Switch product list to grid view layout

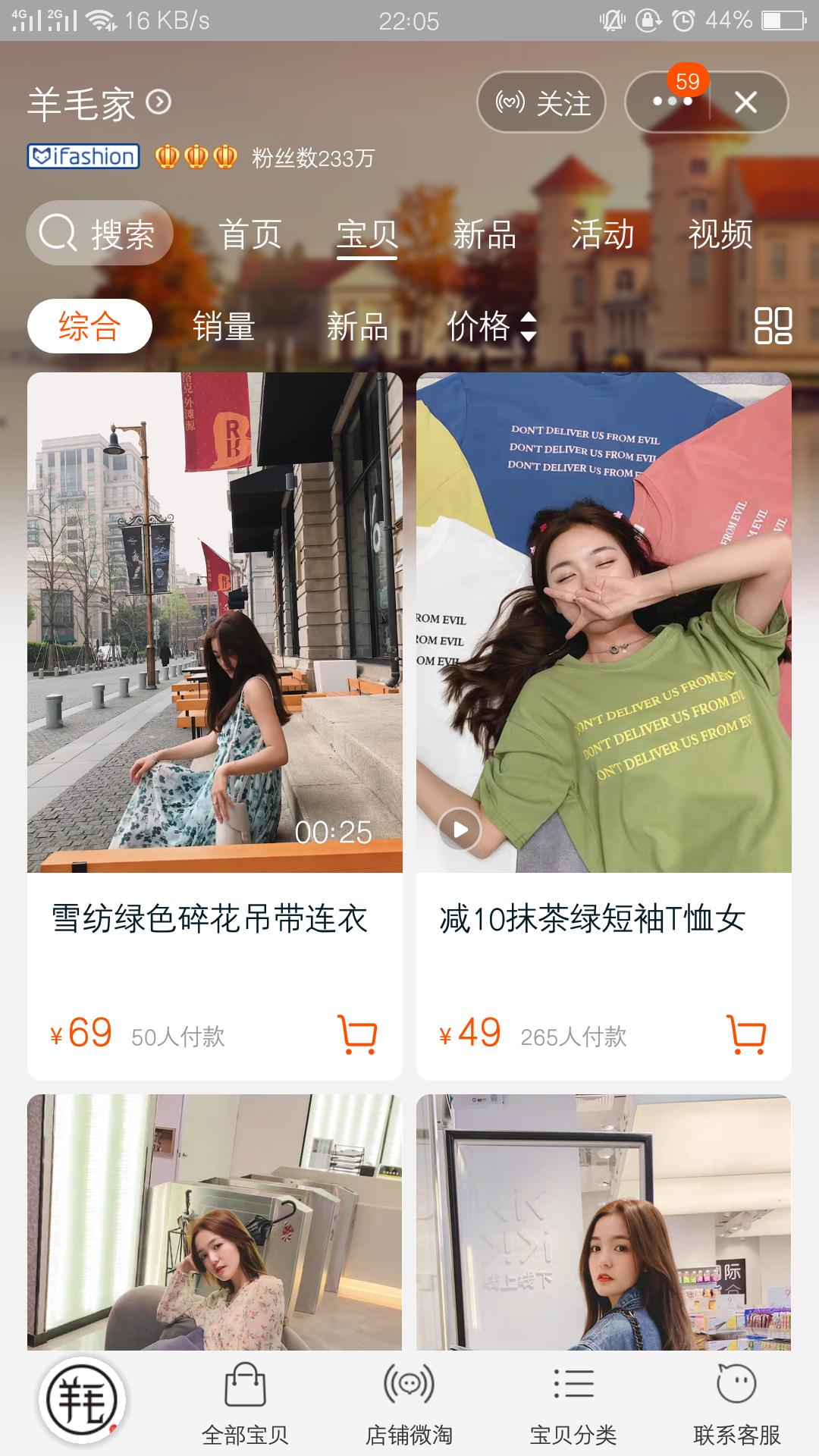click(771, 326)
